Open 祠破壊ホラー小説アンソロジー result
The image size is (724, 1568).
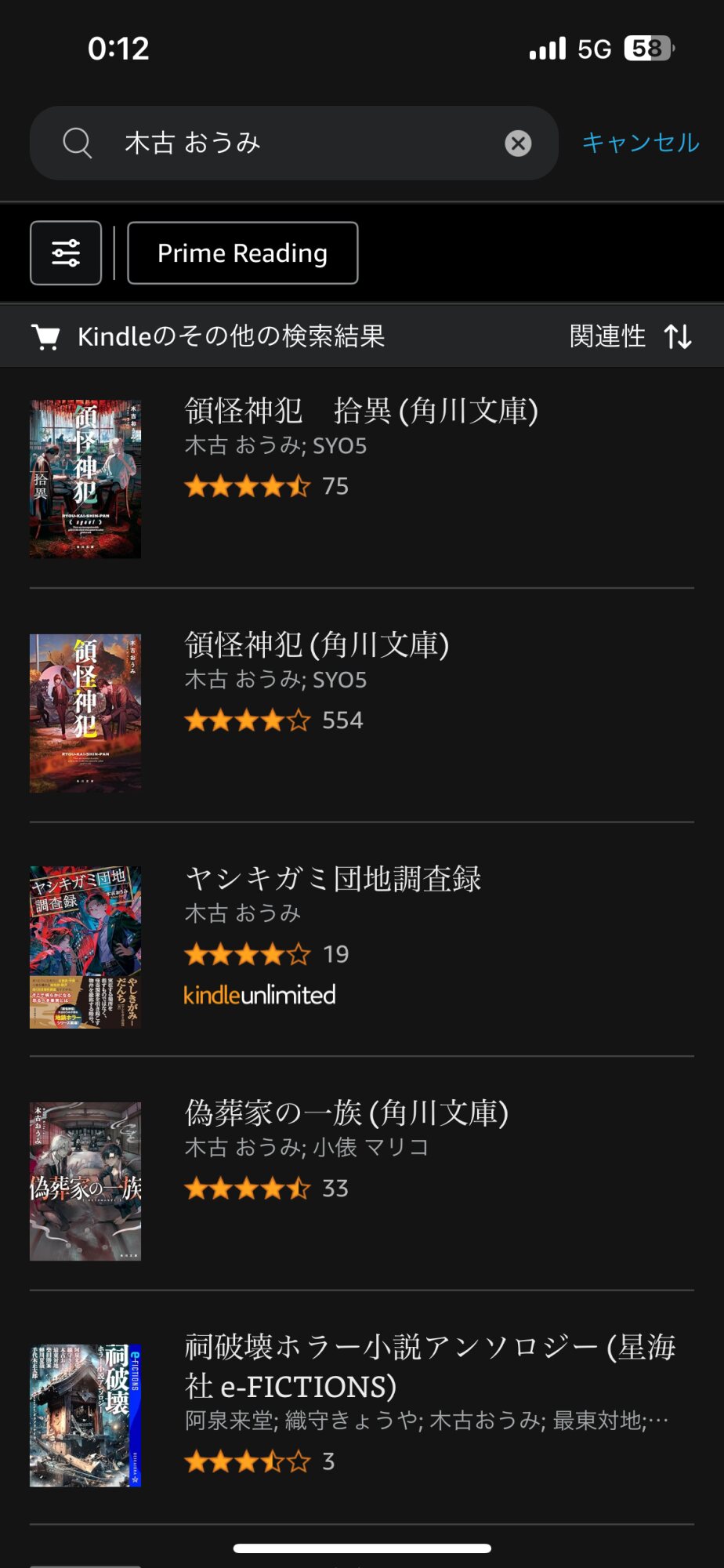pyautogui.click(x=429, y=1366)
